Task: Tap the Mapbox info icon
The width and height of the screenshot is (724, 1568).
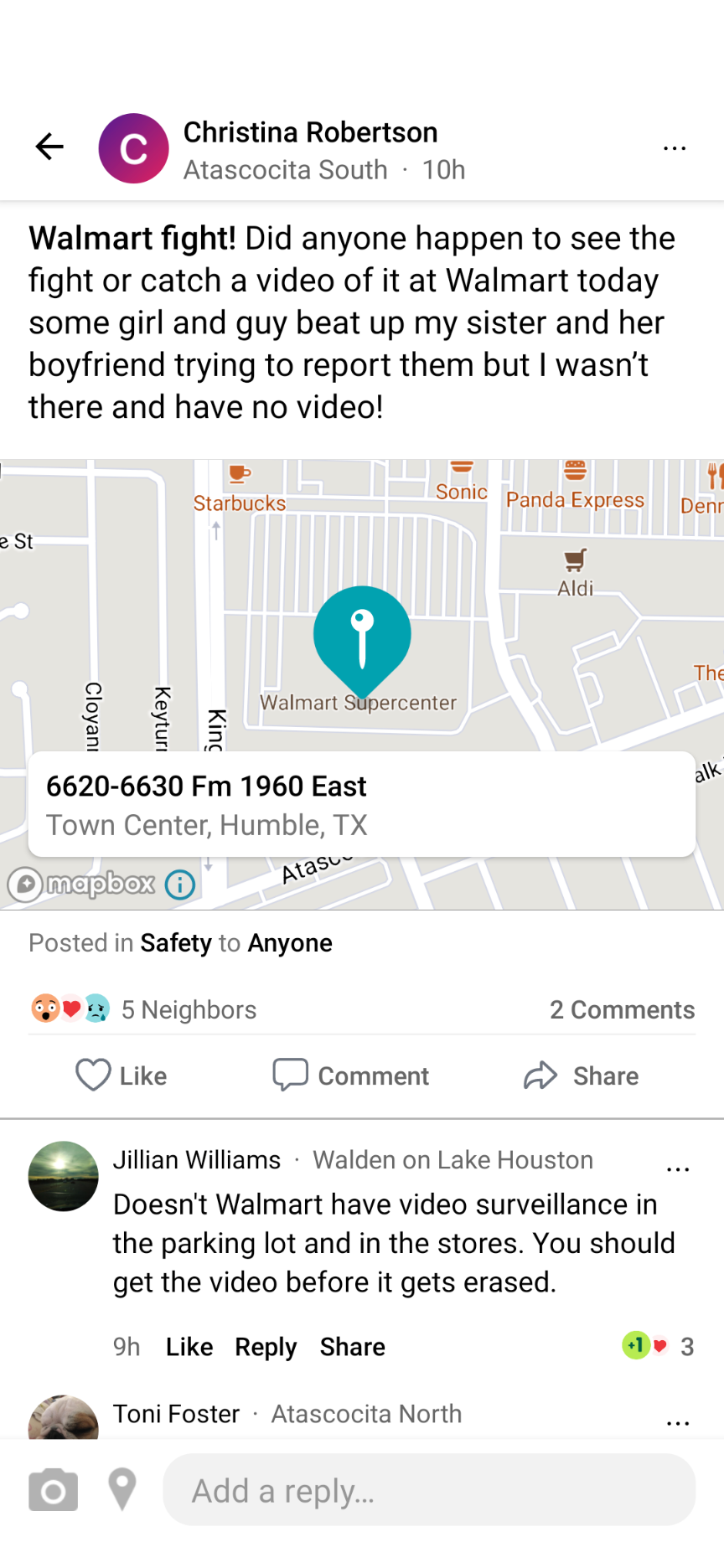Action: pos(180,884)
